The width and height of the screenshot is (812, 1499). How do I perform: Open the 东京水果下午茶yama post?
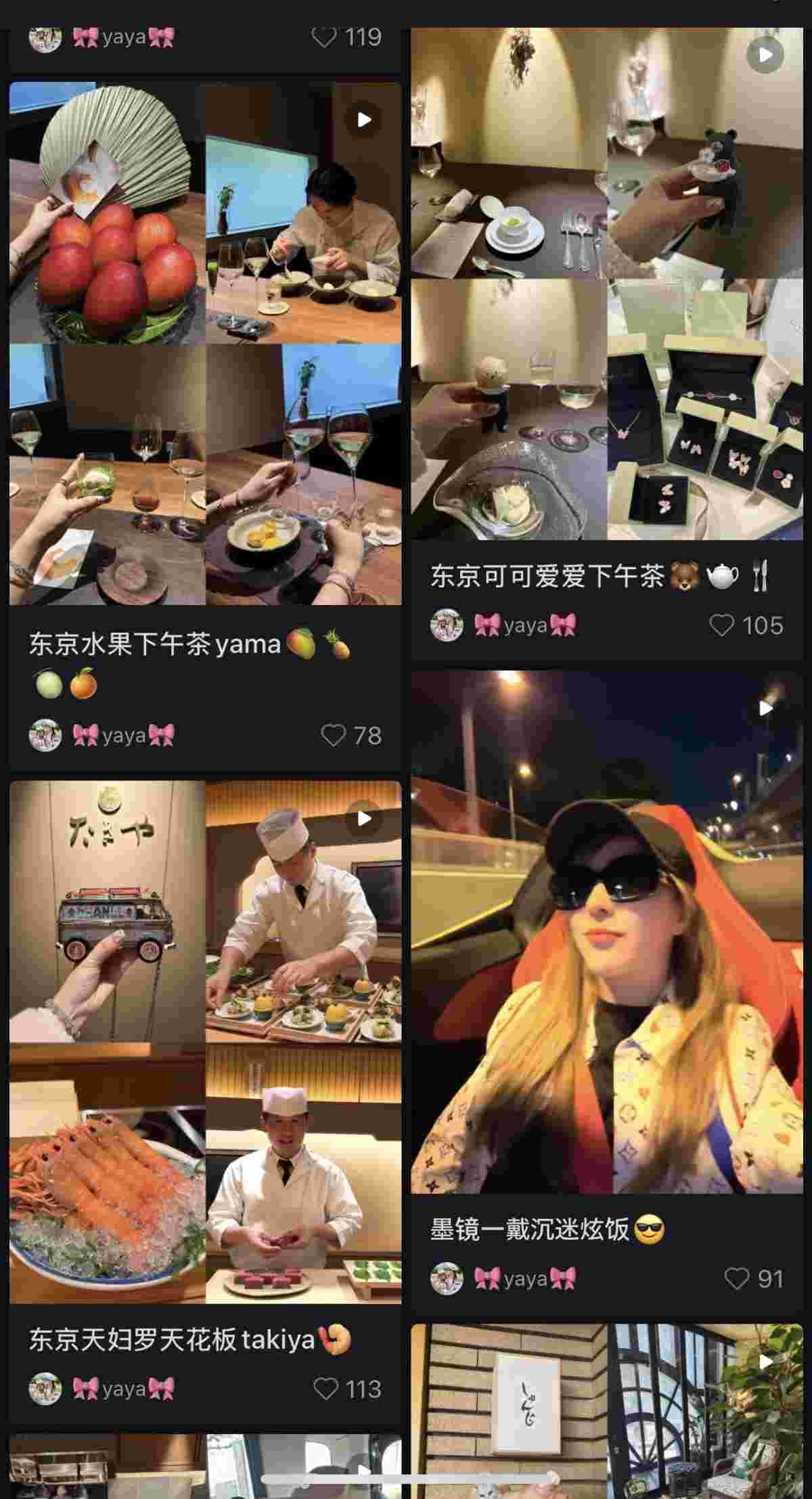(x=205, y=344)
